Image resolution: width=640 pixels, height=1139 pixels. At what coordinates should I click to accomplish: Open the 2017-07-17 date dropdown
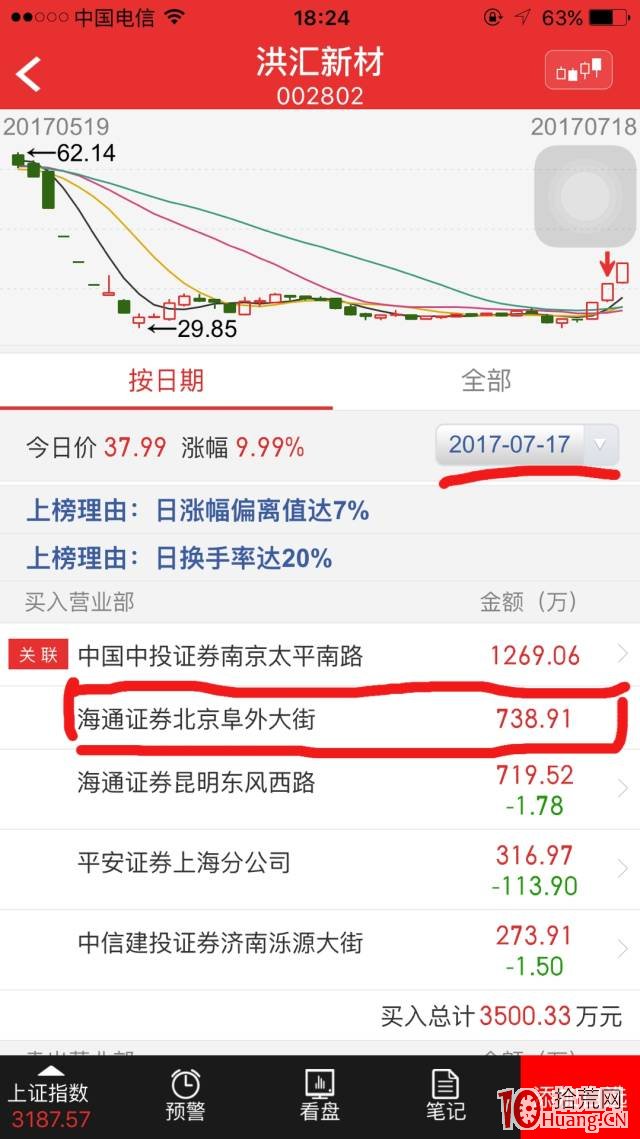coord(527,445)
